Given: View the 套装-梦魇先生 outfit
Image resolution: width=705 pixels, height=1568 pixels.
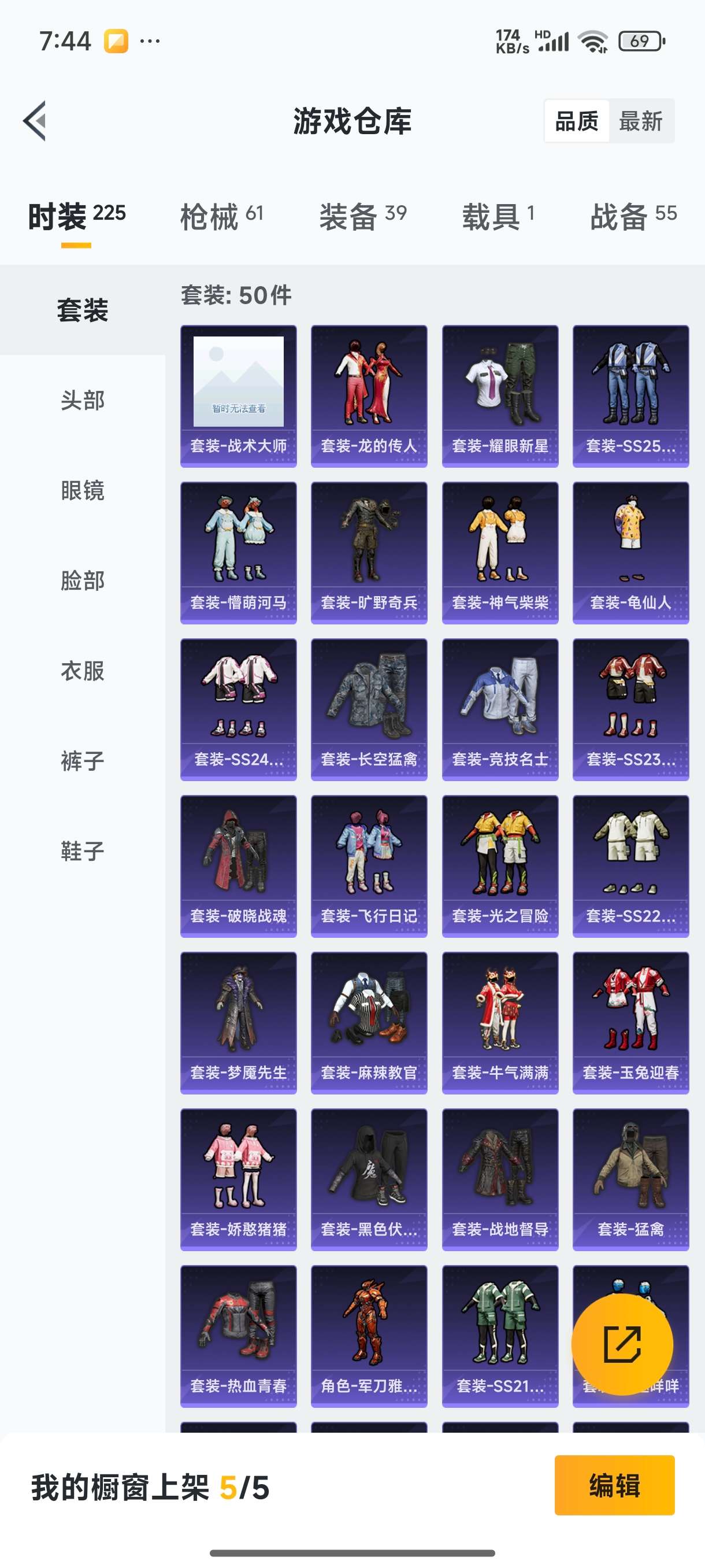Looking at the screenshot, I should (239, 1023).
